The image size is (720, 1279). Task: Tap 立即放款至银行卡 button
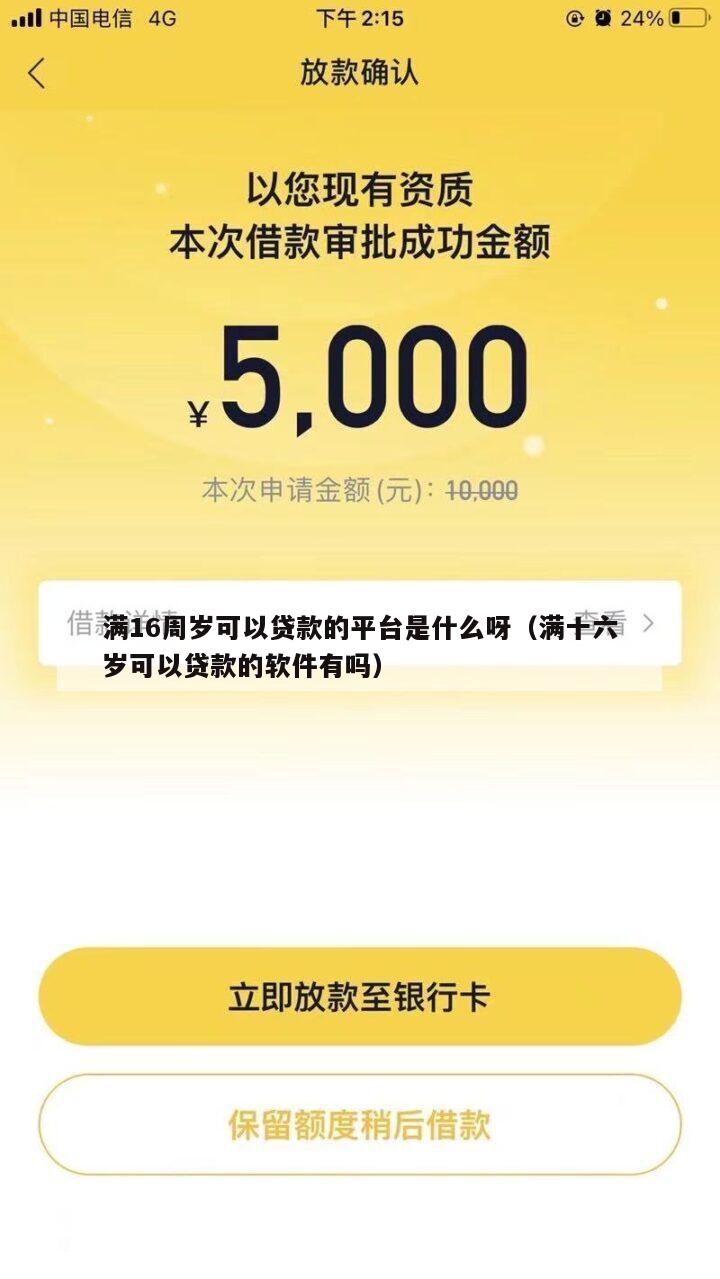360,997
